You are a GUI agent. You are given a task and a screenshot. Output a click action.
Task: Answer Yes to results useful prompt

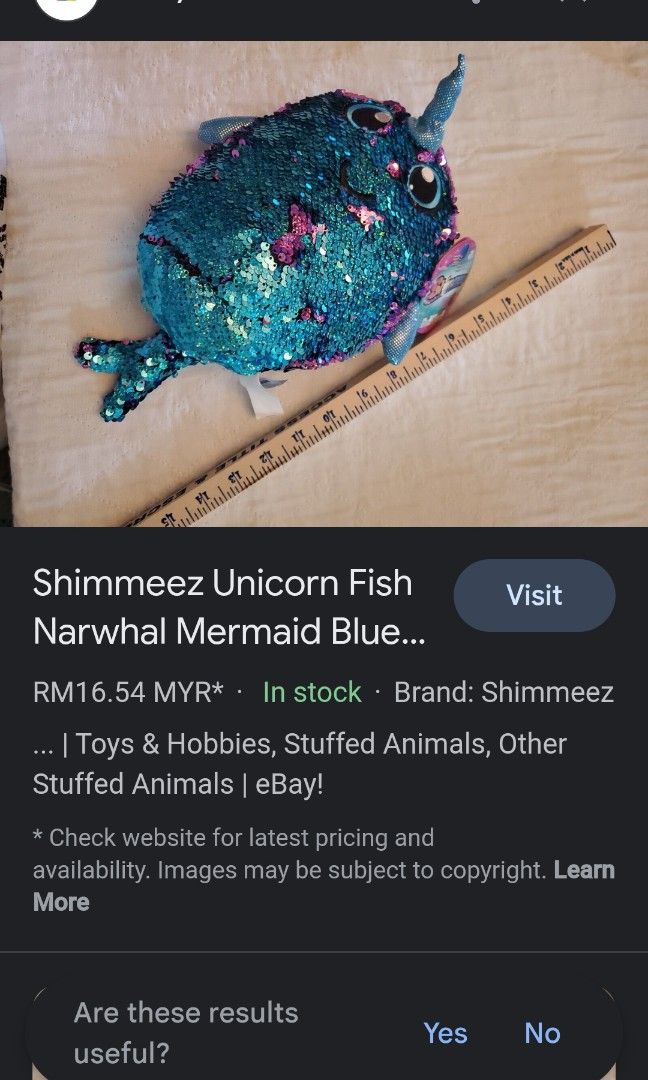tap(445, 1032)
